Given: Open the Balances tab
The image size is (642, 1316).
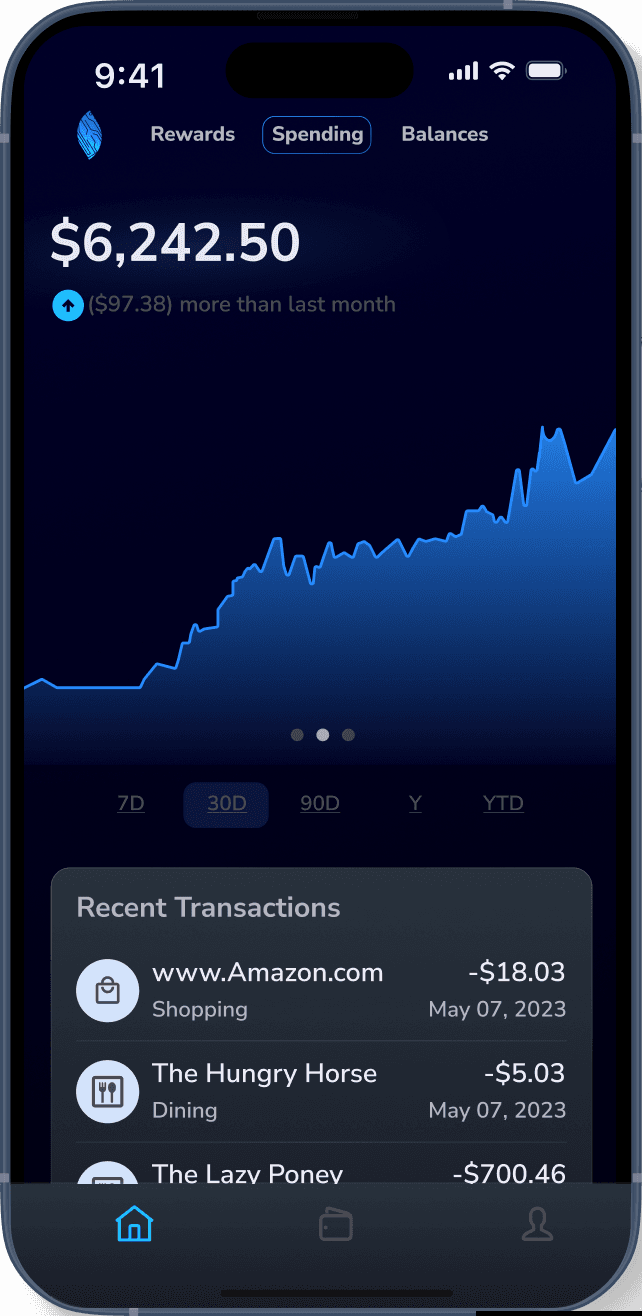Looking at the screenshot, I should pos(445,134).
